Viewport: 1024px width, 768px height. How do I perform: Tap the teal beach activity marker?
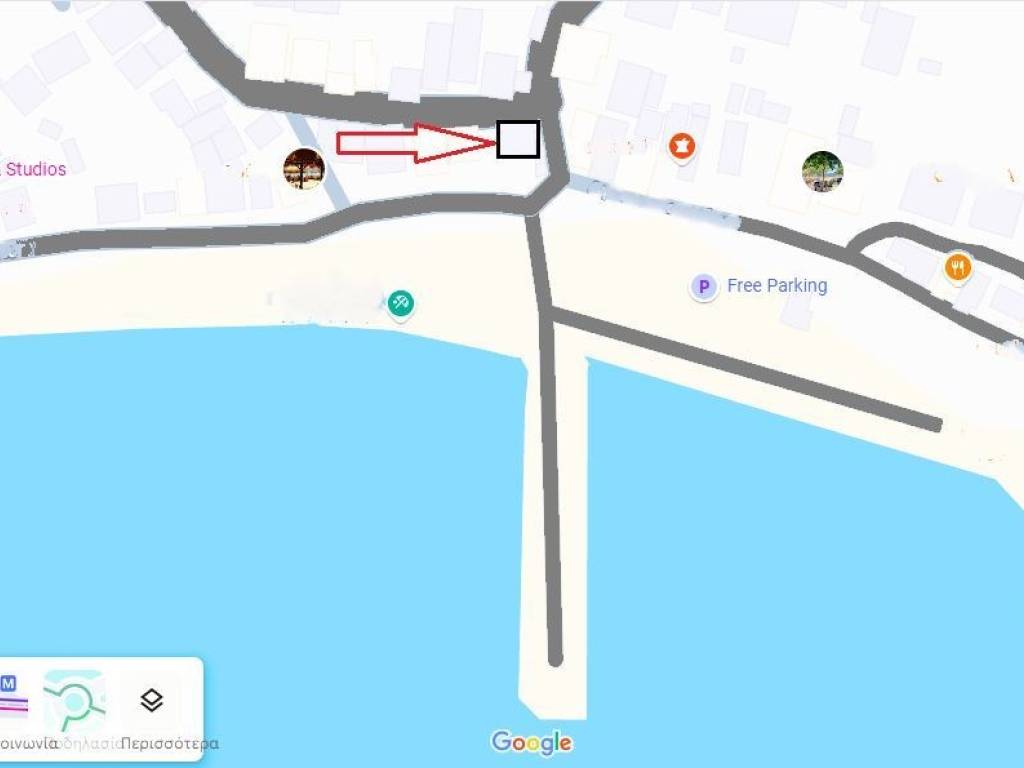(x=400, y=303)
